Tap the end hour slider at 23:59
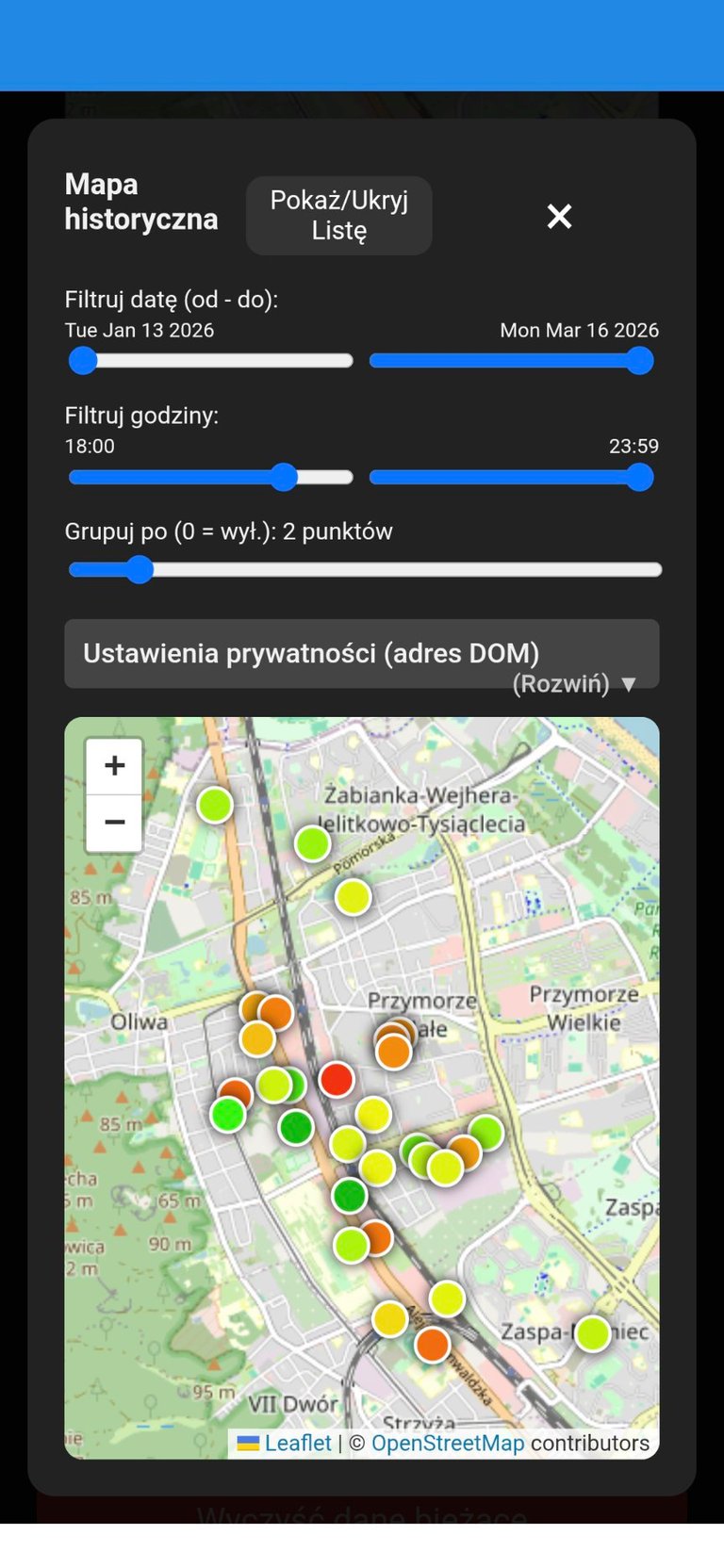The width and height of the screenshot is (724, 1568). (639, 478)
